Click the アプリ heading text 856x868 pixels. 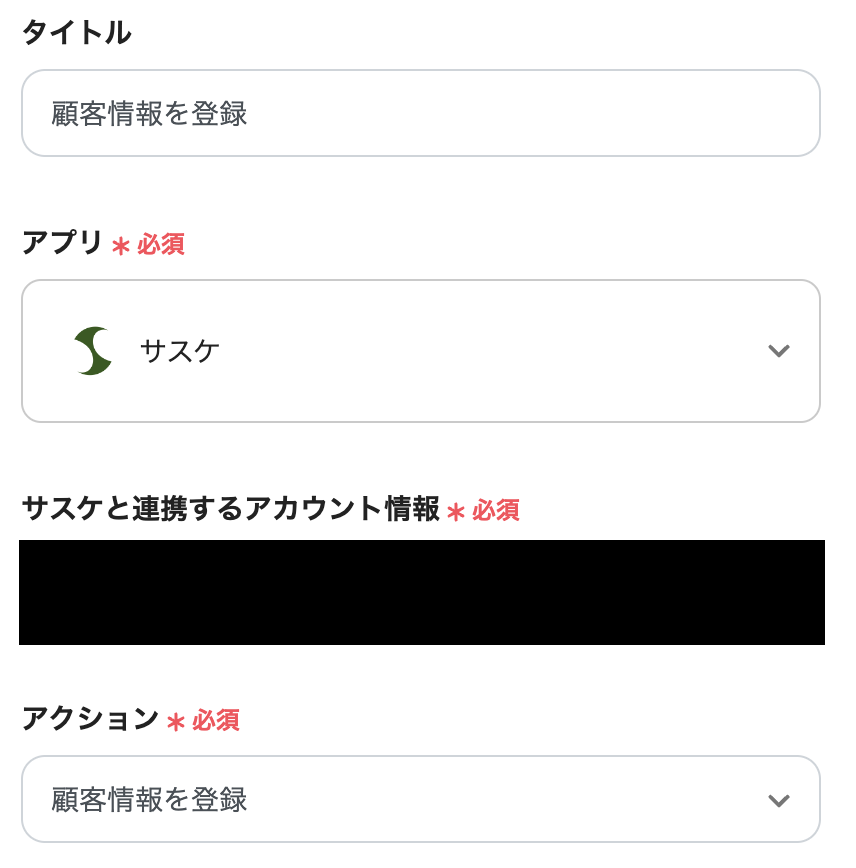60,243
